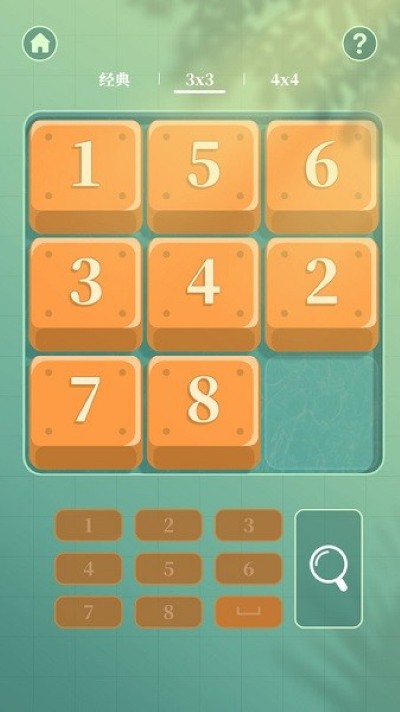The width and height of the screenshot is (400, 712).
Task: Open the help question mark
Action: pyautogui.click(x=360, y=44)
